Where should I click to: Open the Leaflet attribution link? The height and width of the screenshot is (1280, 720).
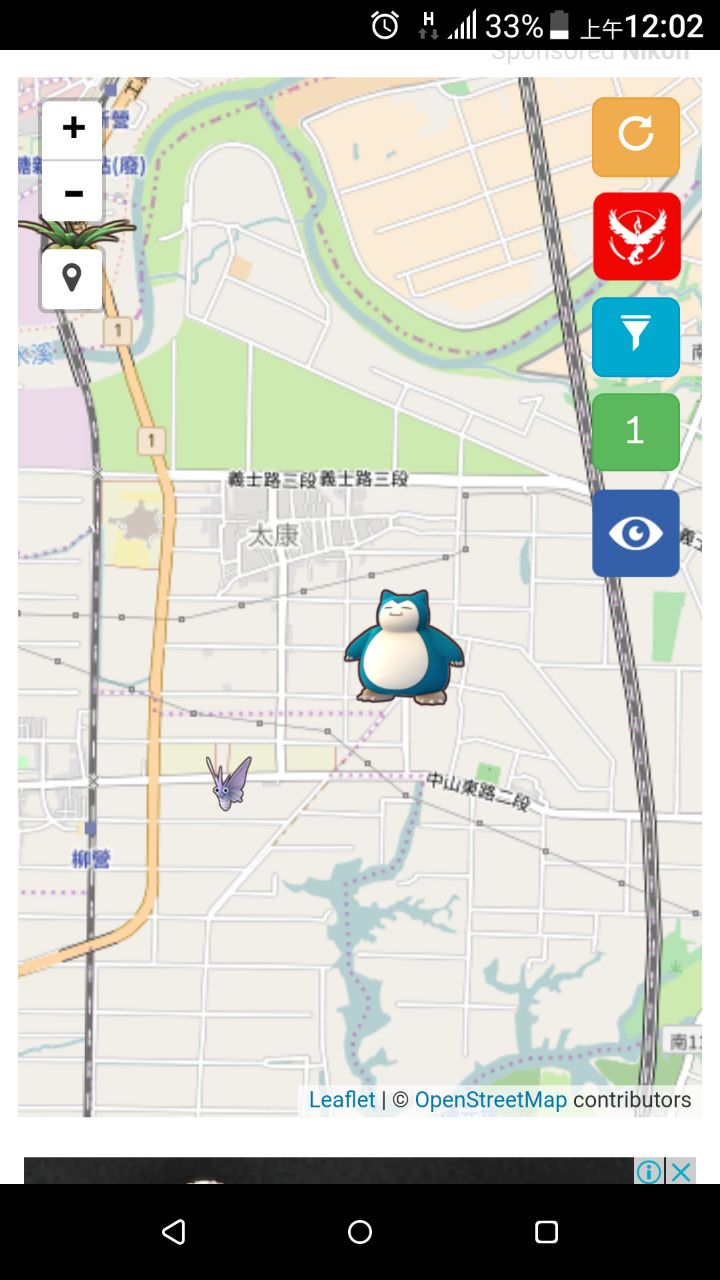[342, 1100]
